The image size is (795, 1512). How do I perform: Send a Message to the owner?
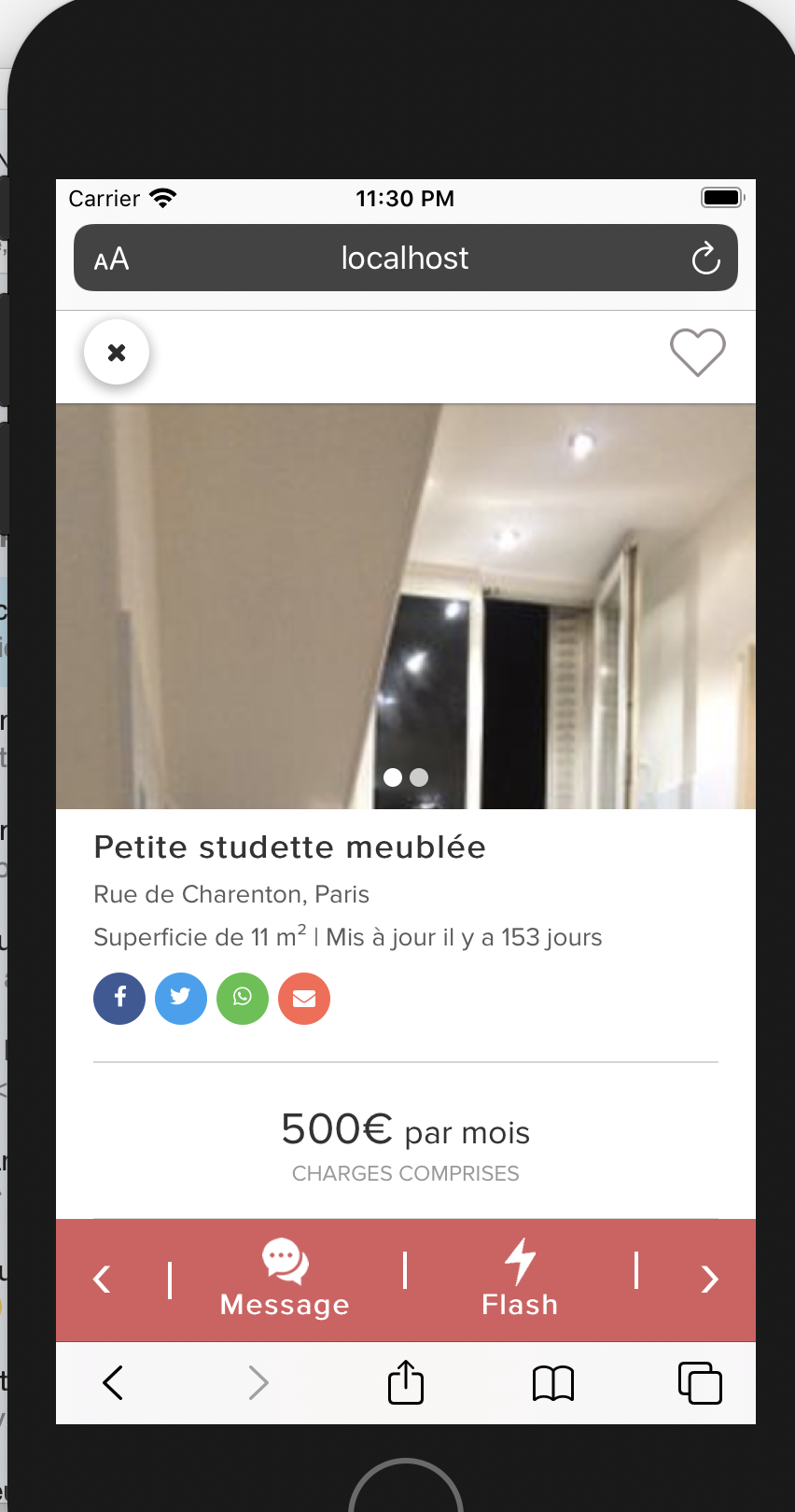click(x=285, y=1279)
